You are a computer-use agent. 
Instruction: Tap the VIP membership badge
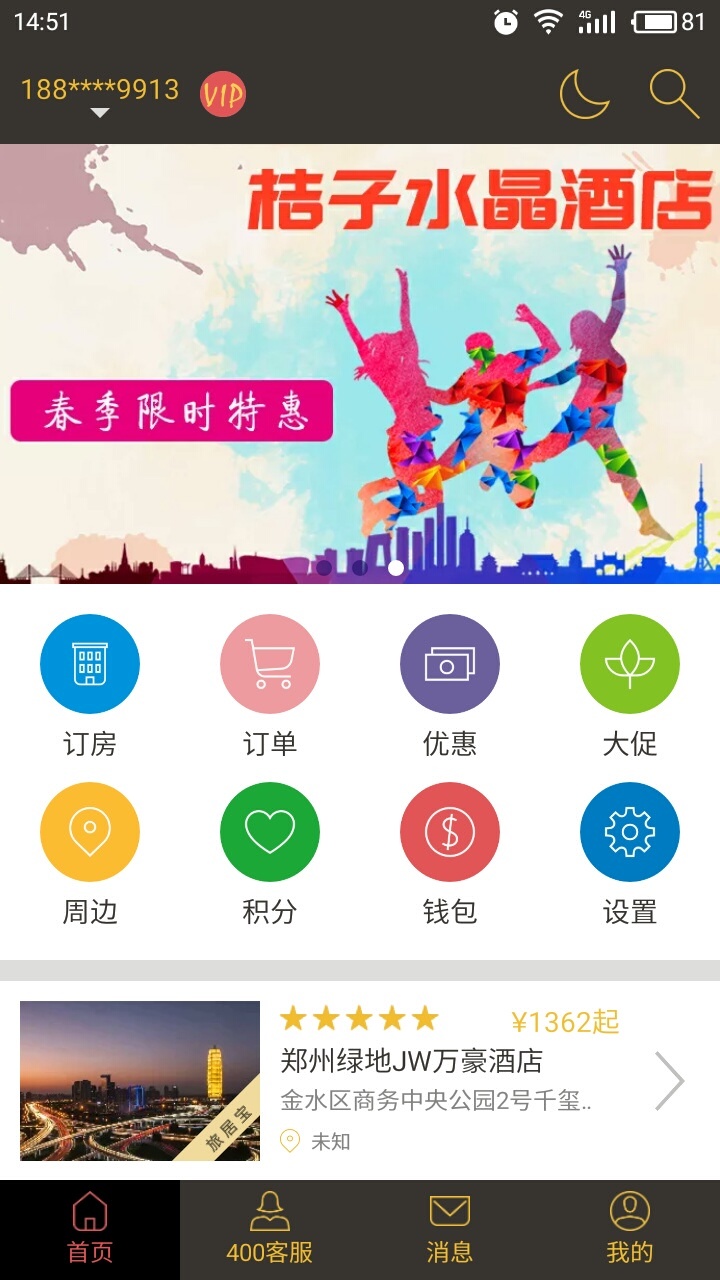pos(222,94)
